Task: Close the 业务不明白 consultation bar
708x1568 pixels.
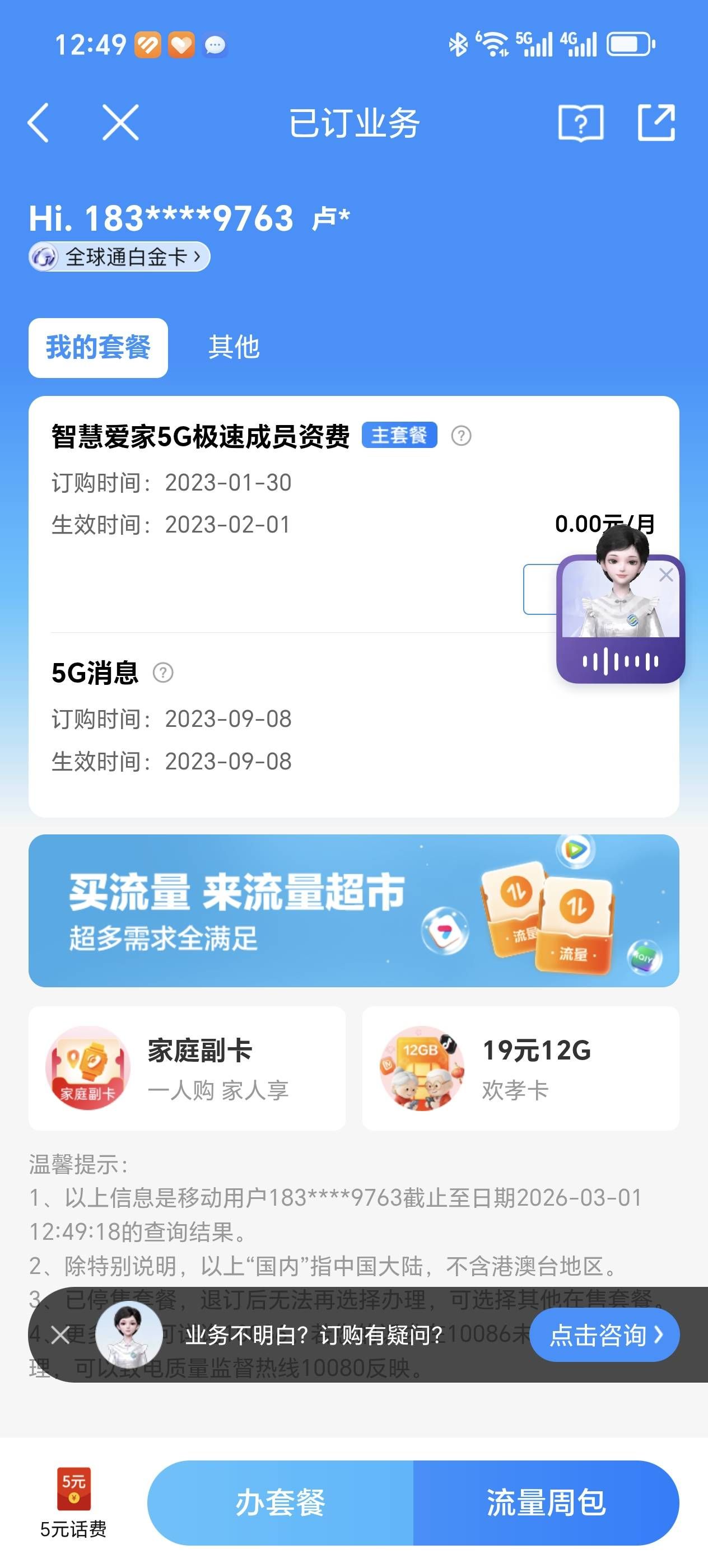Action: [60, 1335]
